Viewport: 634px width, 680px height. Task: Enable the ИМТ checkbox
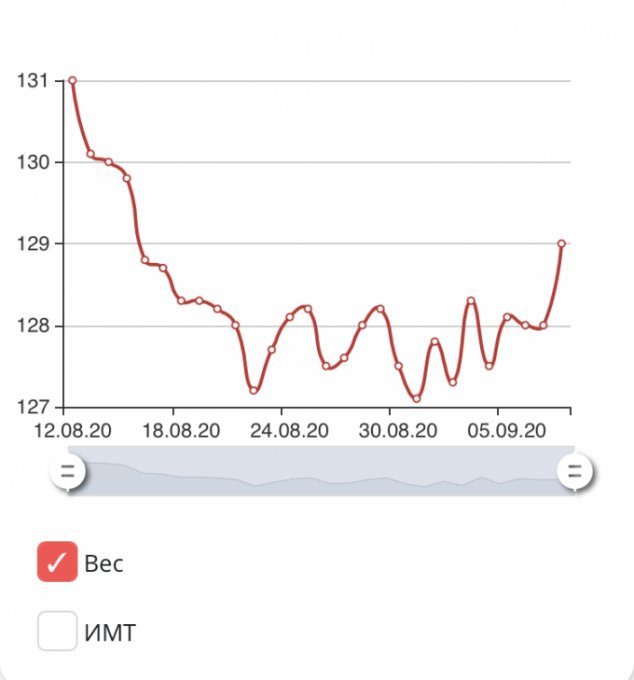pos(57,631)
